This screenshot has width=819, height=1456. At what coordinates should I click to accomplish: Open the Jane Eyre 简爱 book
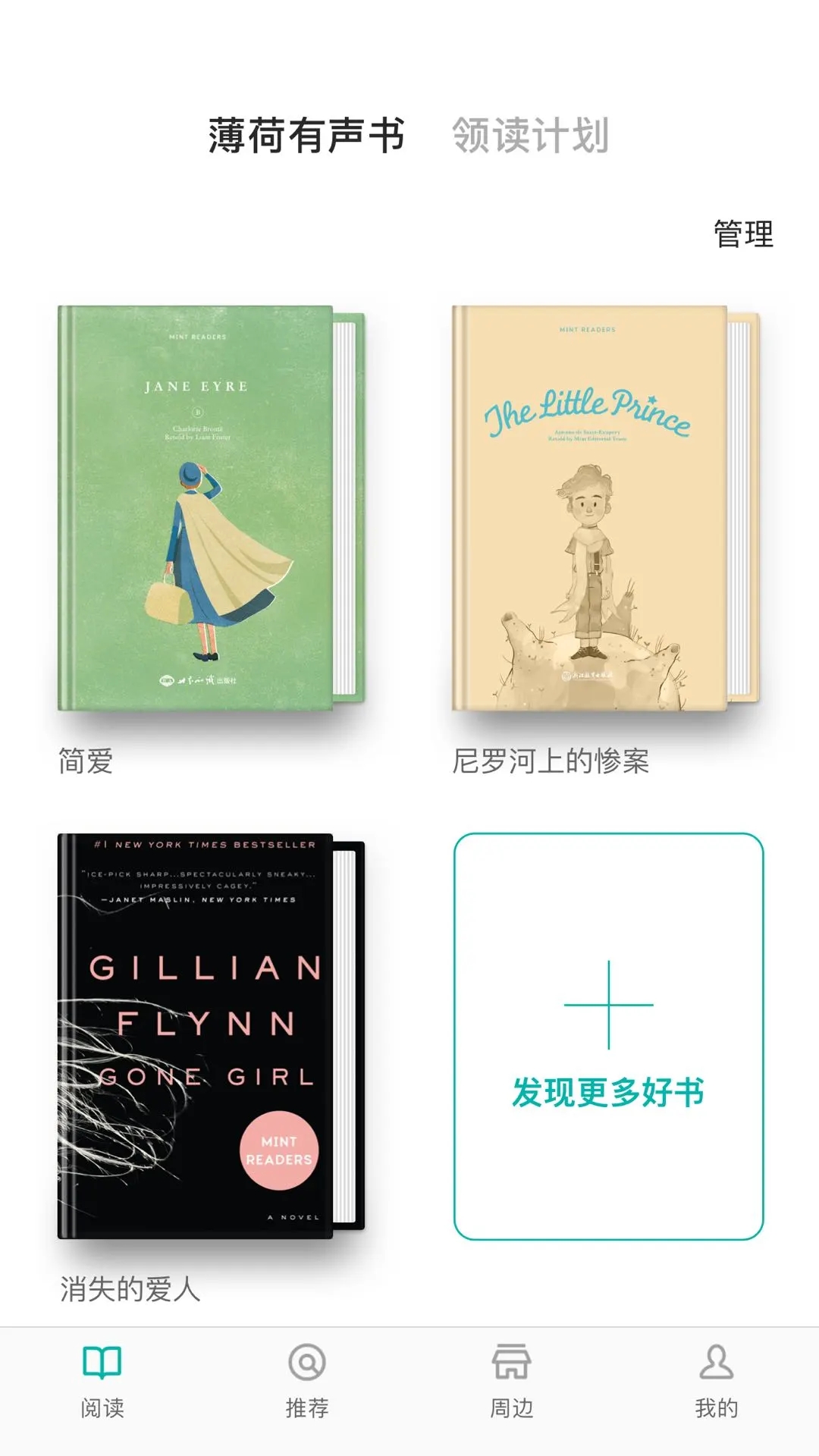211,508
